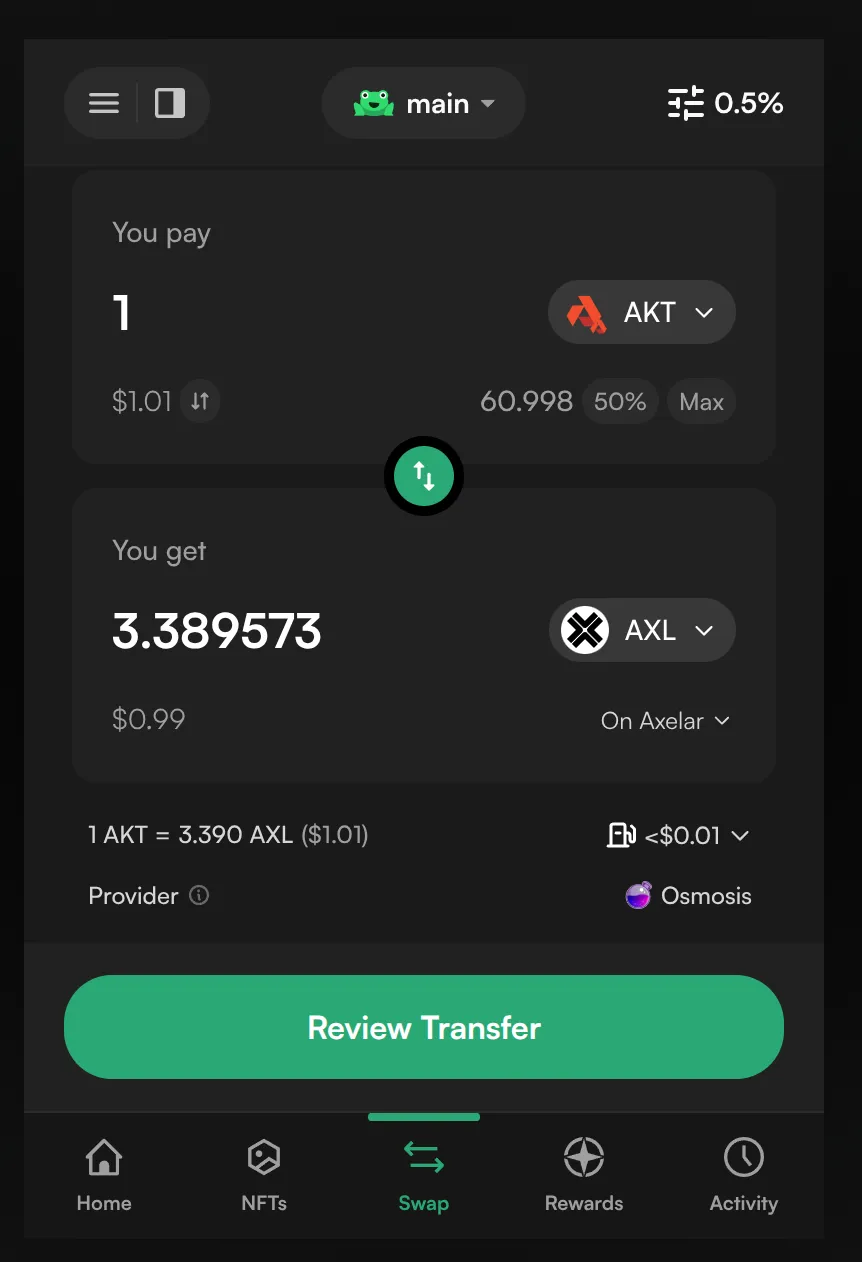Toggle dollar amount input next to $1.01

coord(201,402)
